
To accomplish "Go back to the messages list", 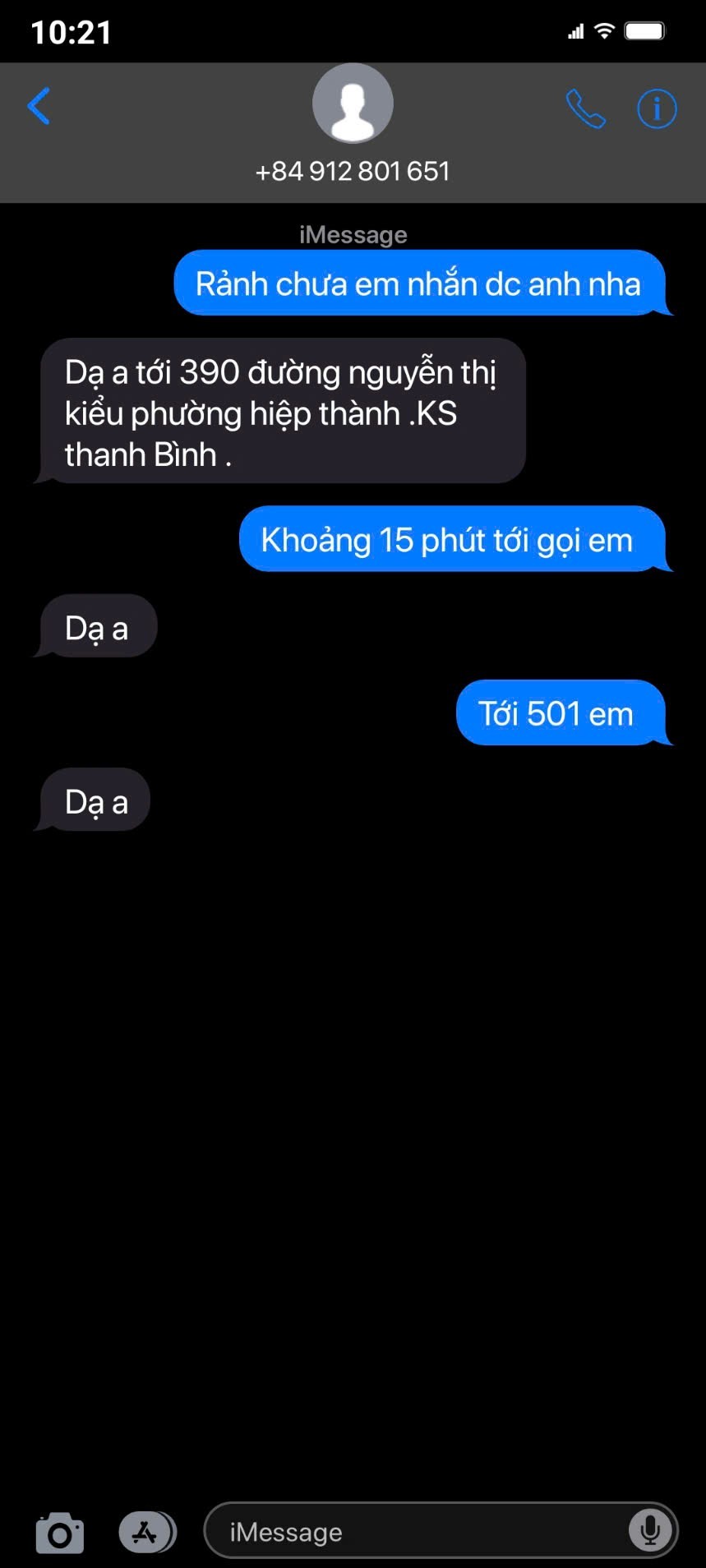I will point(39,106).
